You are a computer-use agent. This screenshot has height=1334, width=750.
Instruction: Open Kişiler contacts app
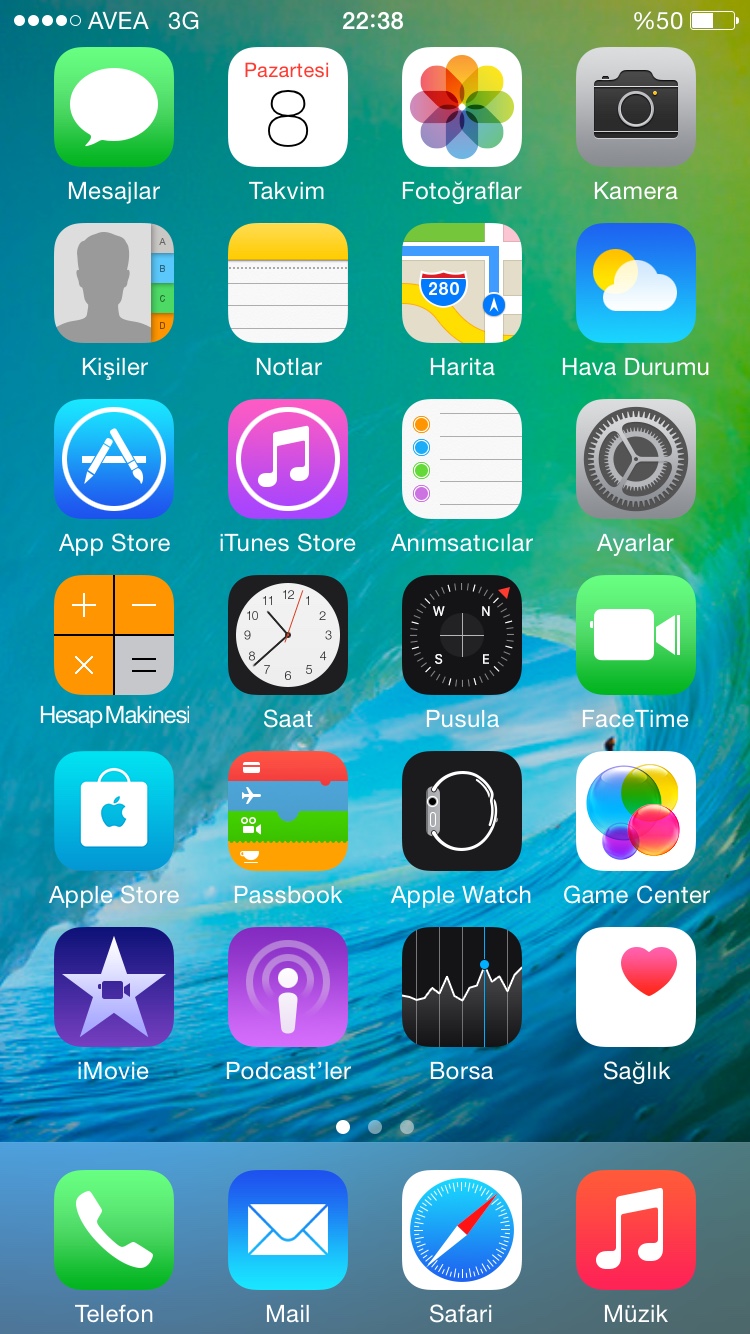(114, 283)
